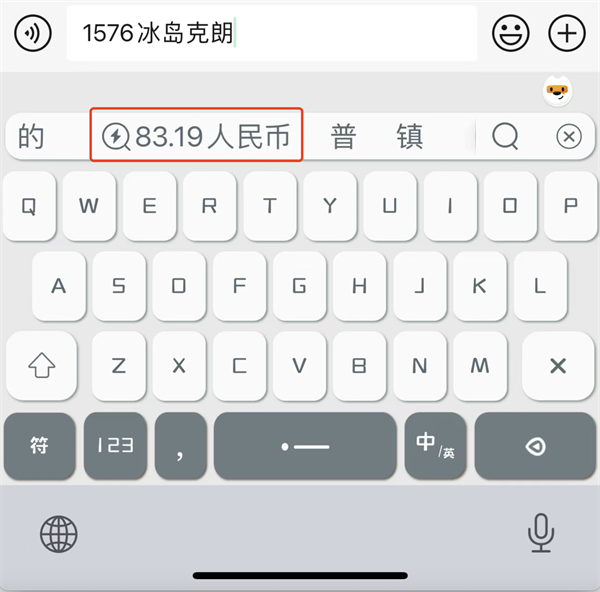Select the candidate word 的

click(x=32, y=137)
